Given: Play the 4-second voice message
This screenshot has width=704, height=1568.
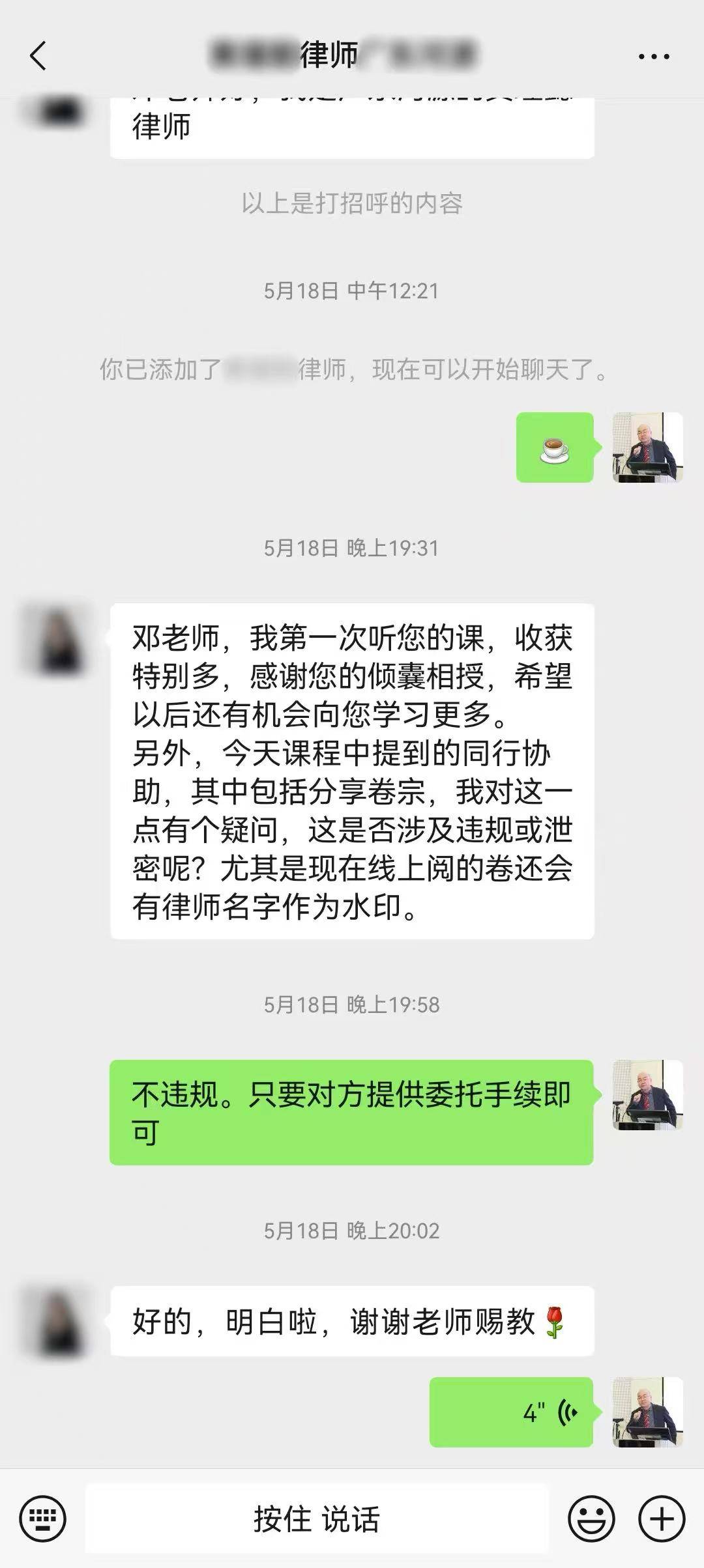Looking at the screenshot, I should click(x=511, y=1412).
